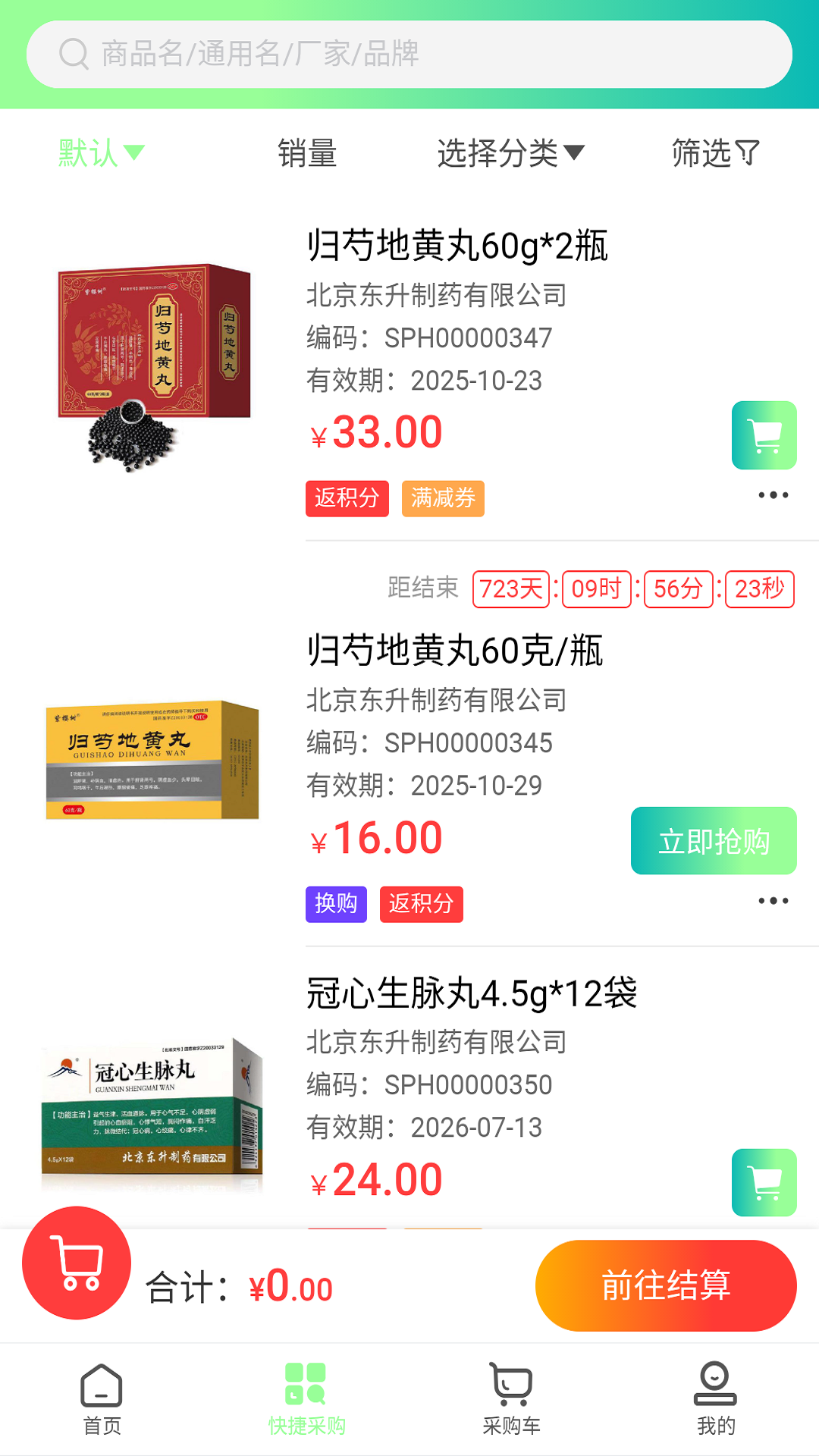
Task: Switch to the 采购车 tab
Action: (511, 1400)
